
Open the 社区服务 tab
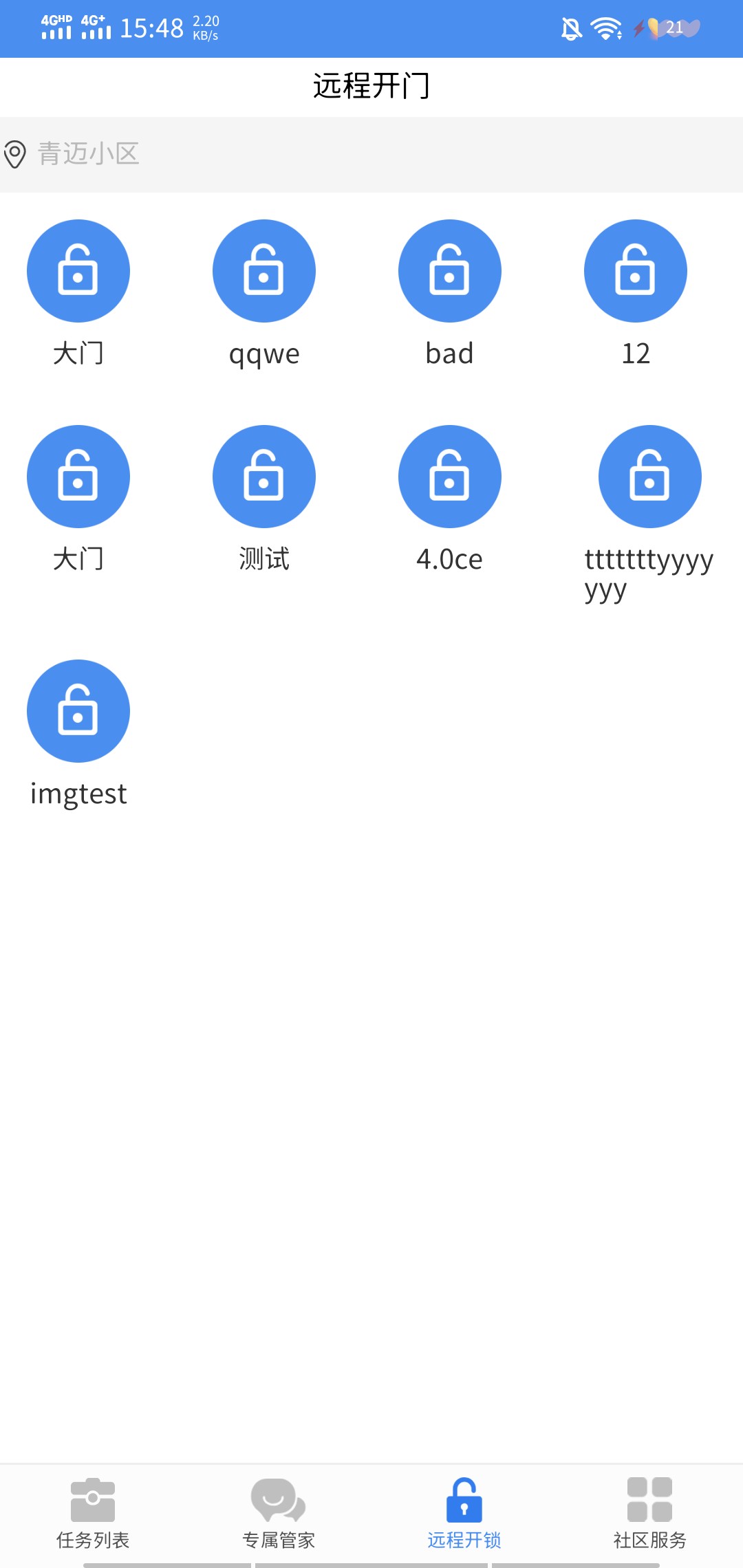click(x=650, y=1513)
